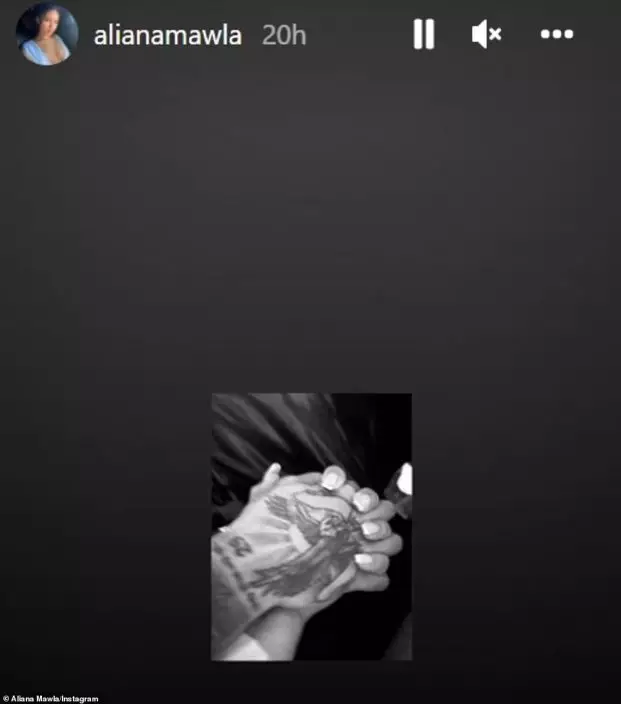Pause the story playback
Viewport: 621px width, 704px height.
(424, 35)
